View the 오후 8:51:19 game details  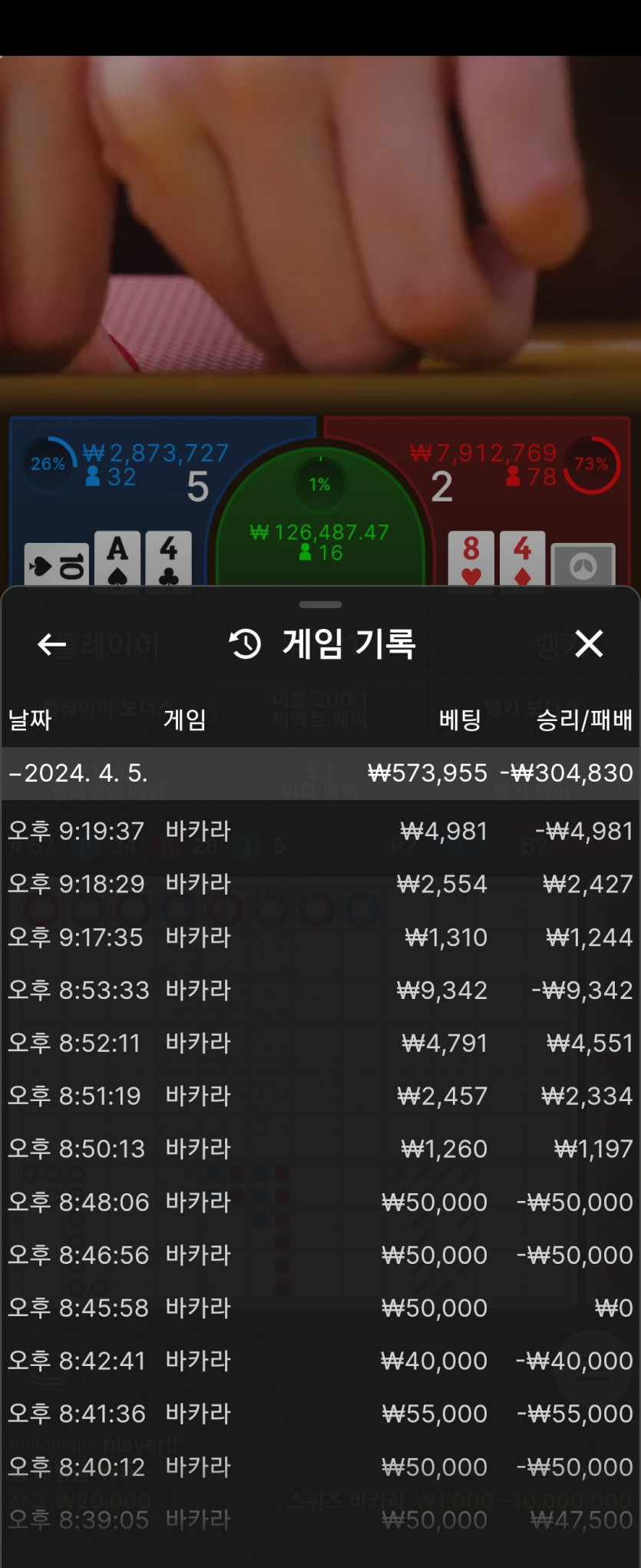pyautogui.click(x=319, y=1096)
